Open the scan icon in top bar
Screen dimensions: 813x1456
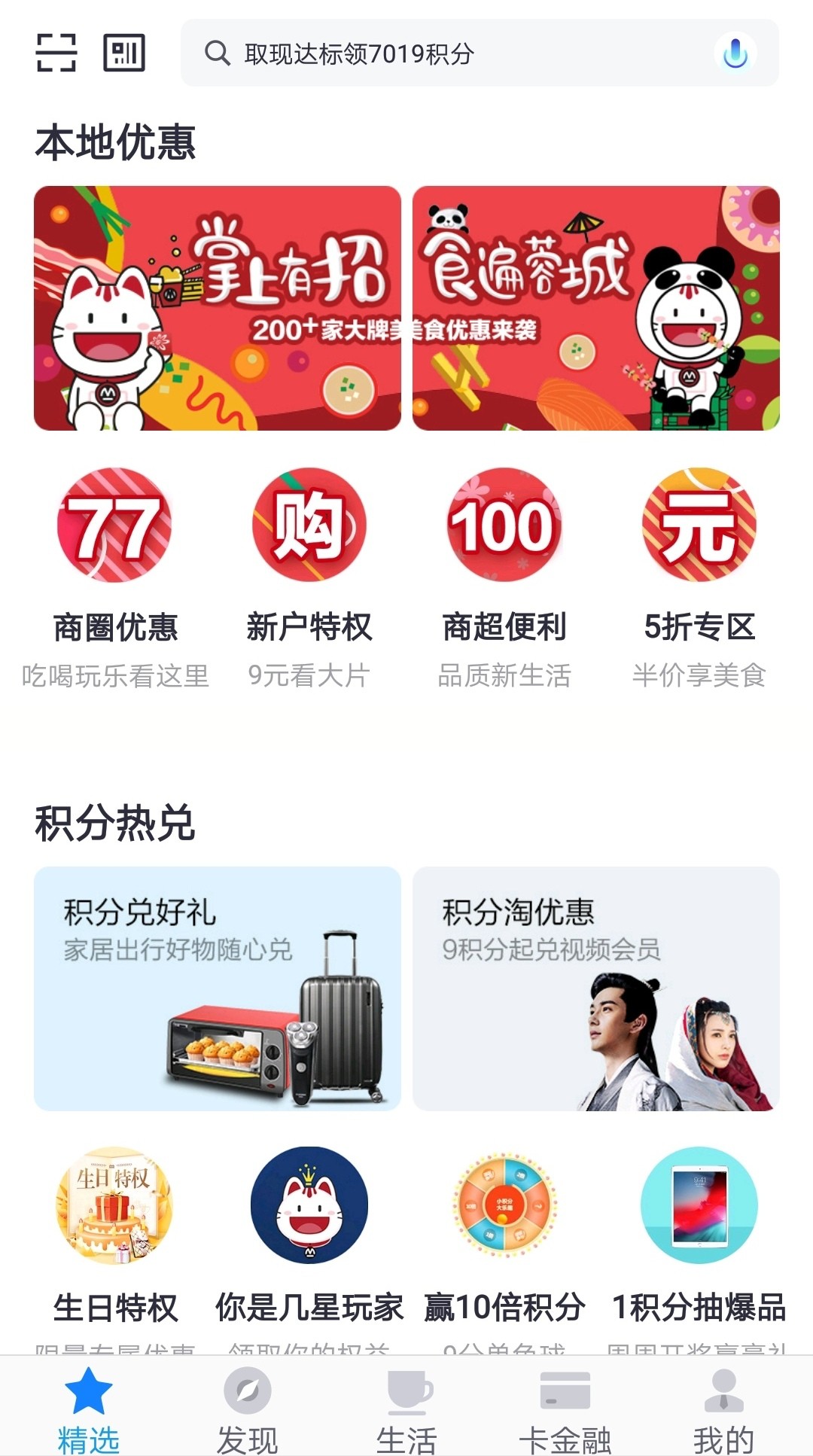pyautogui.click(x=56, y=53)
